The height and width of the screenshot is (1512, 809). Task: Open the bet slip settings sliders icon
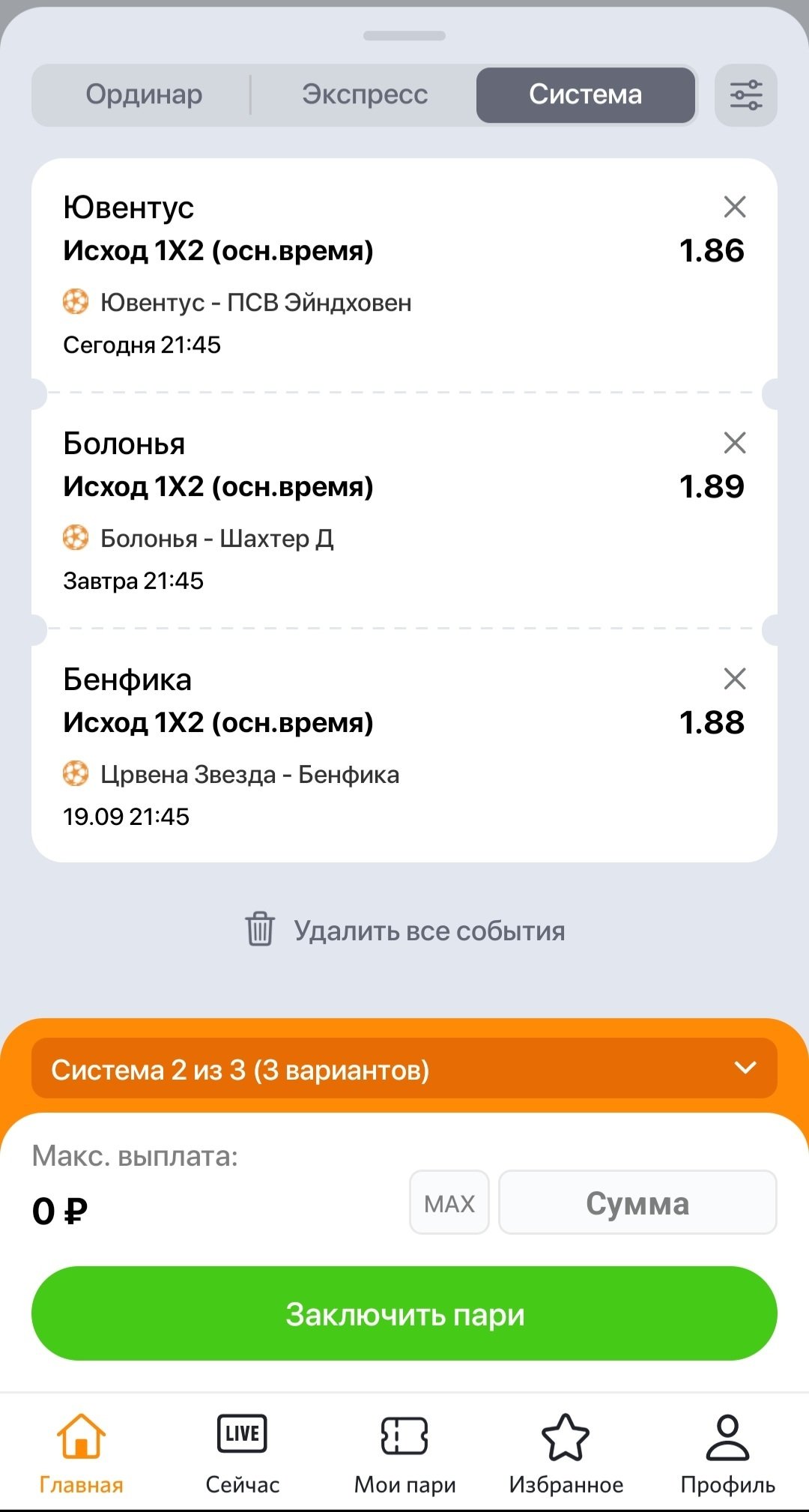(745, 95)
